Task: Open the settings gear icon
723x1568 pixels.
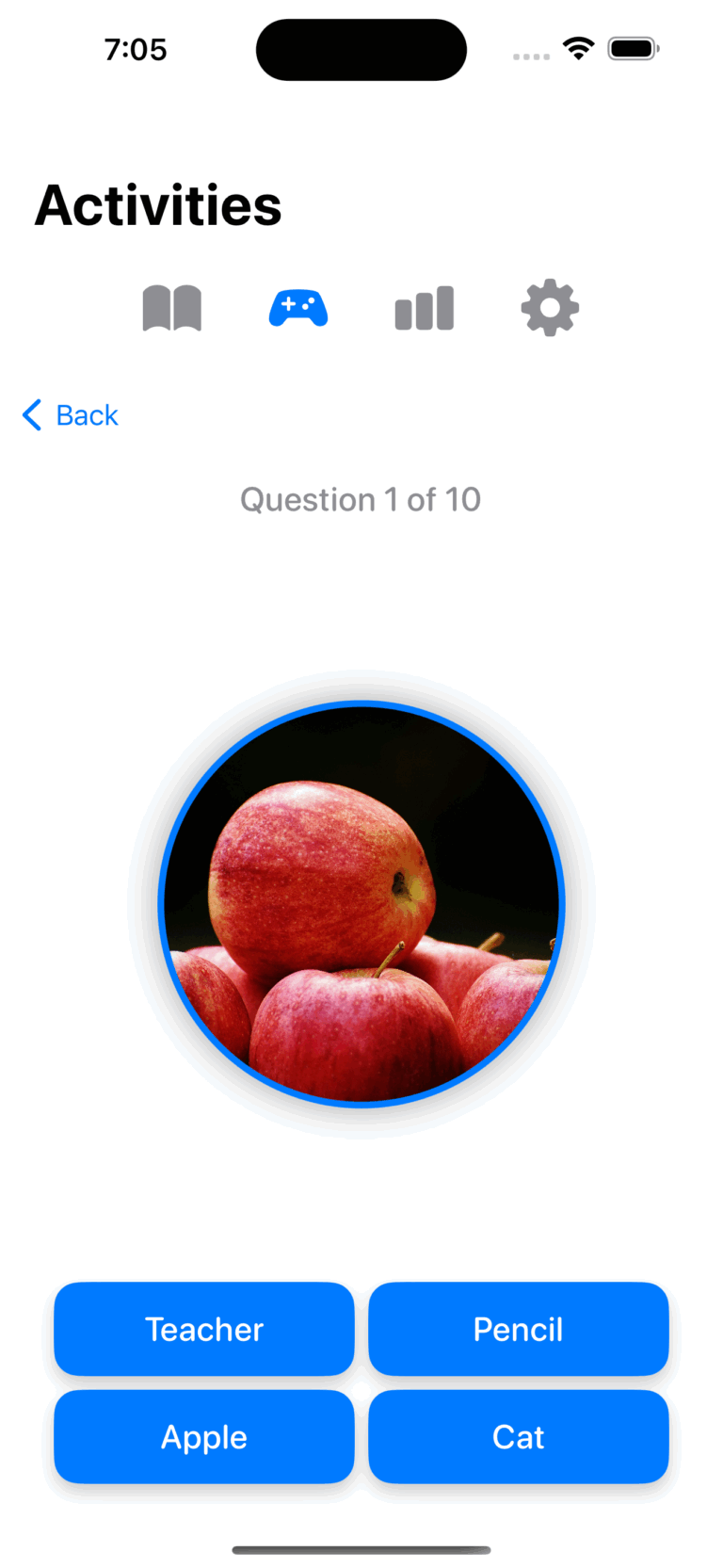Action: 550,306
